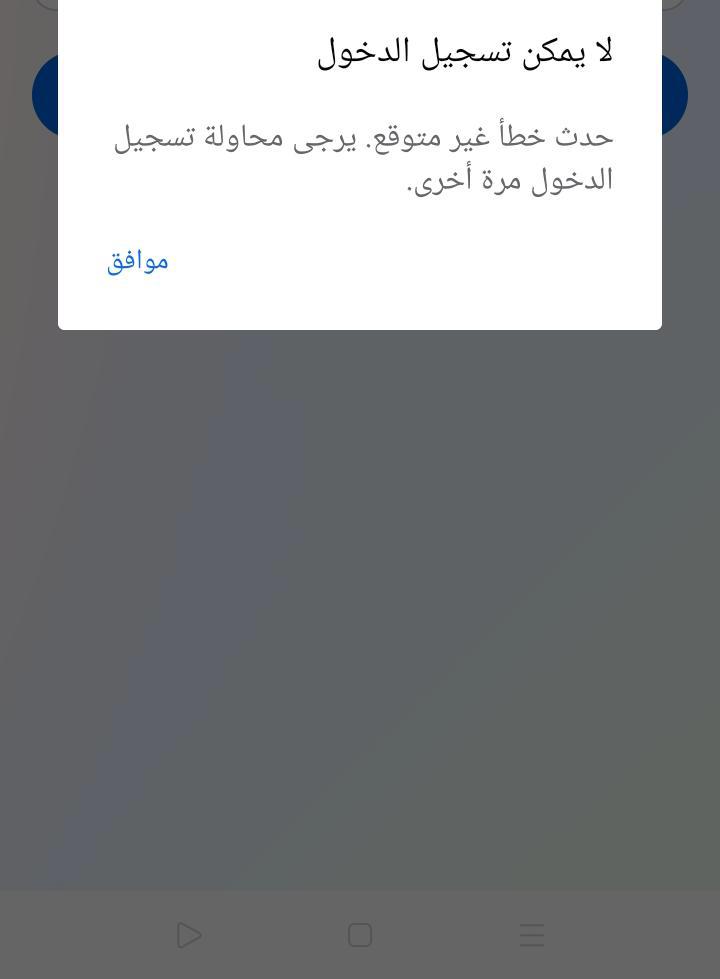Viewport: 720px width, 979px height.
Task: Go back using the navigation bar triangle
Action: click(189, 935)
